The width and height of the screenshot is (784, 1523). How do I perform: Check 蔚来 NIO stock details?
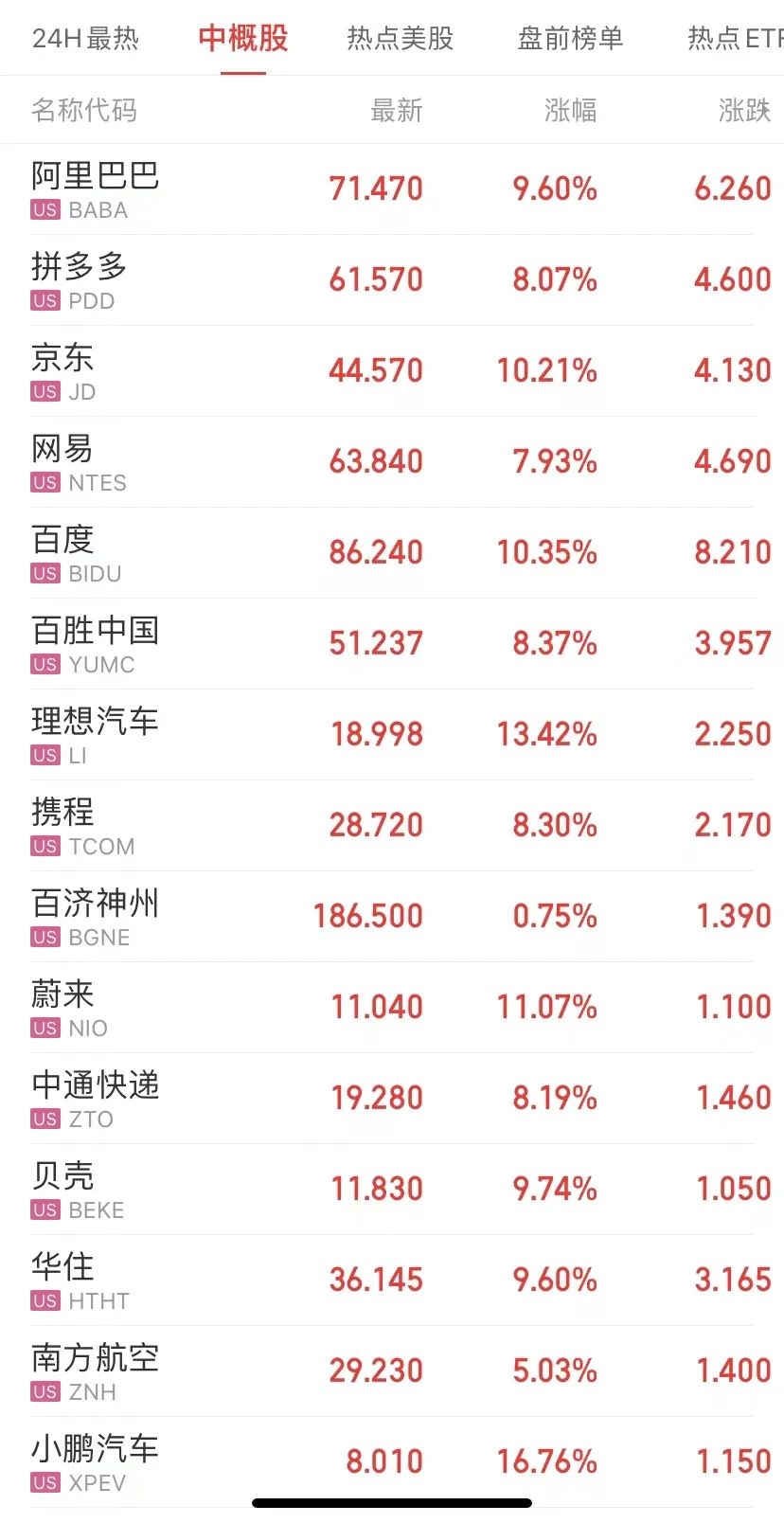coord(392,1008)
